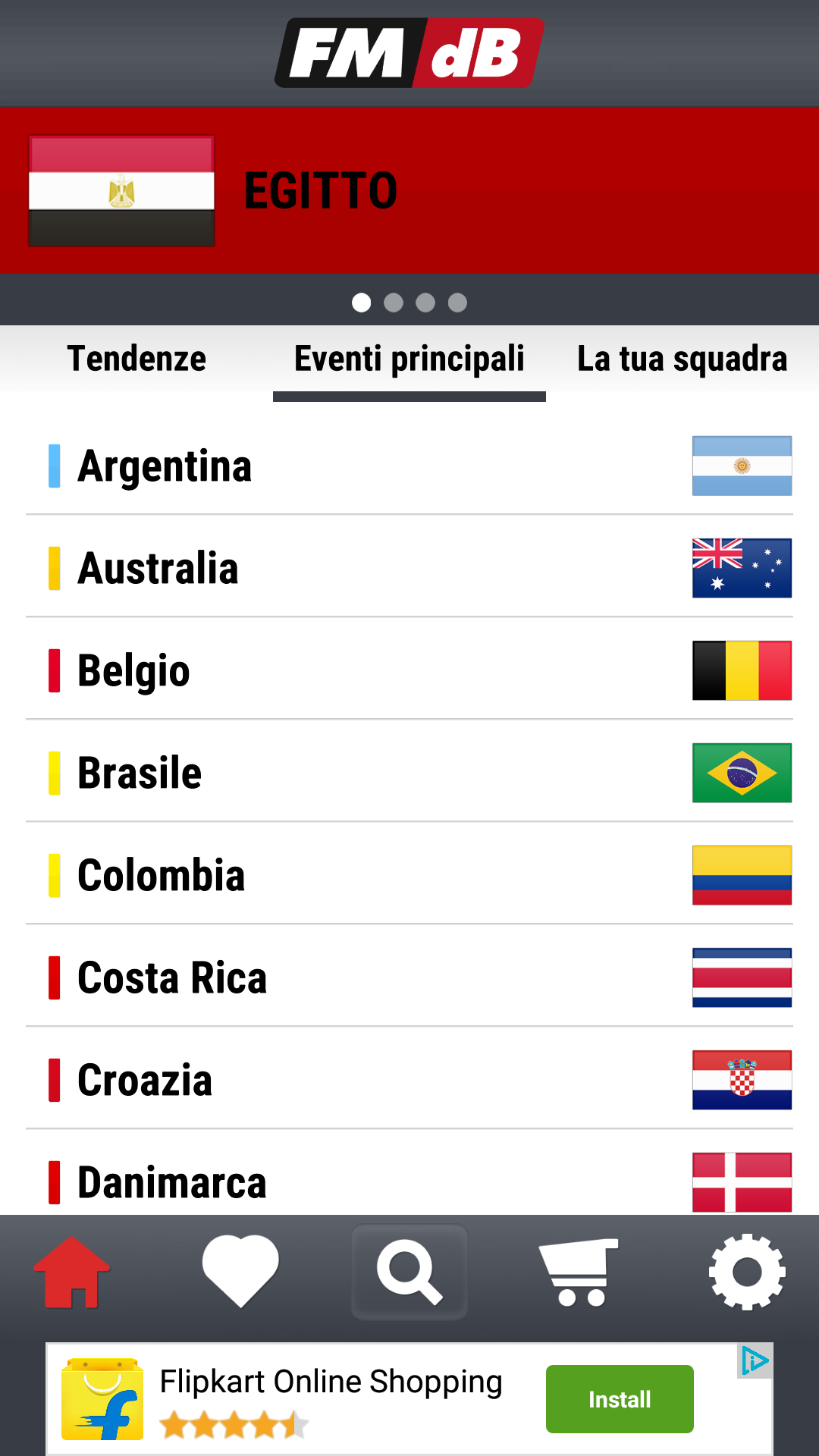This screenshot has width=819, height=1456.
Task: Open search with the magnifier icon
Action: coord(409,1272)
